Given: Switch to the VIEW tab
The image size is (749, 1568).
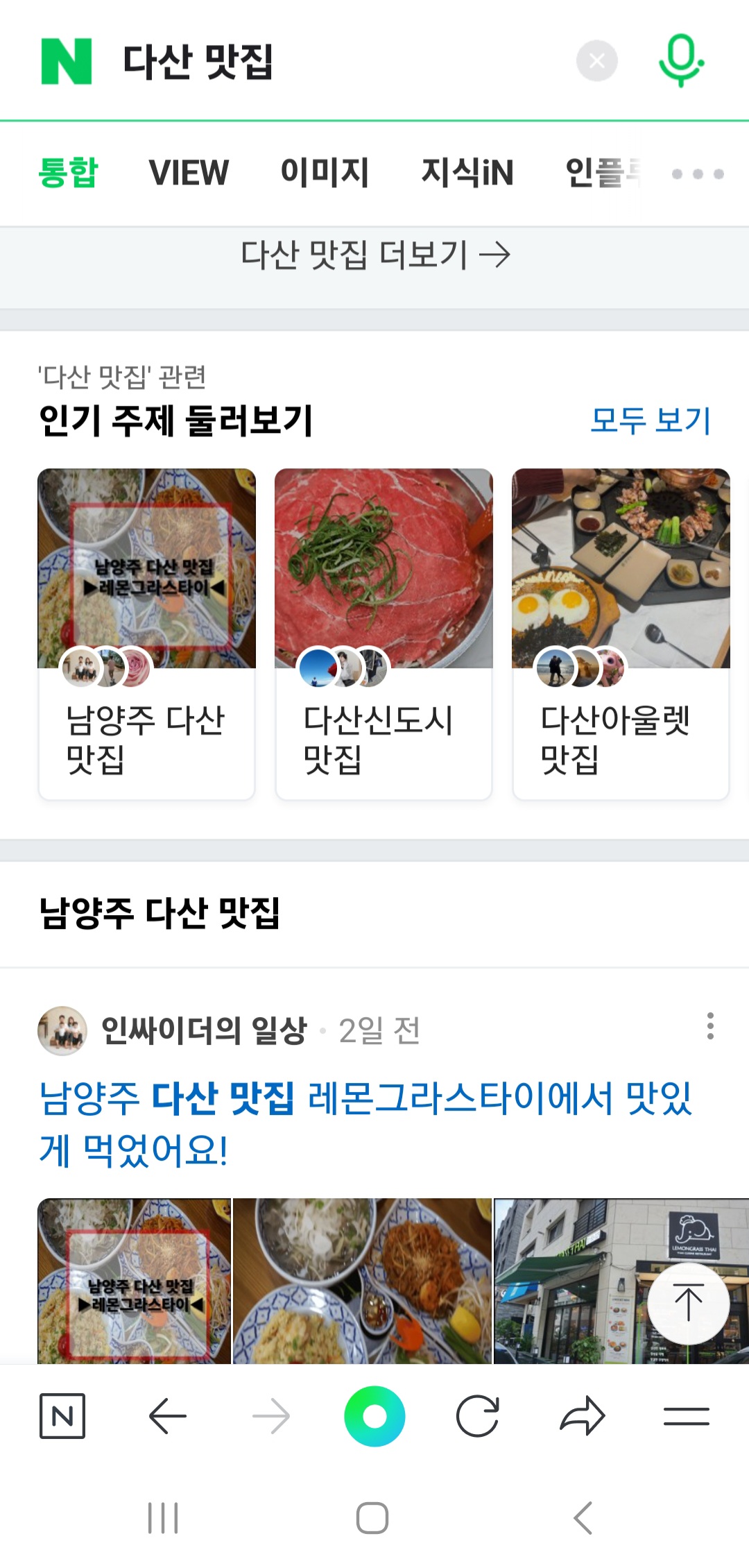Looking at the screenshot, I should (189, 172).
